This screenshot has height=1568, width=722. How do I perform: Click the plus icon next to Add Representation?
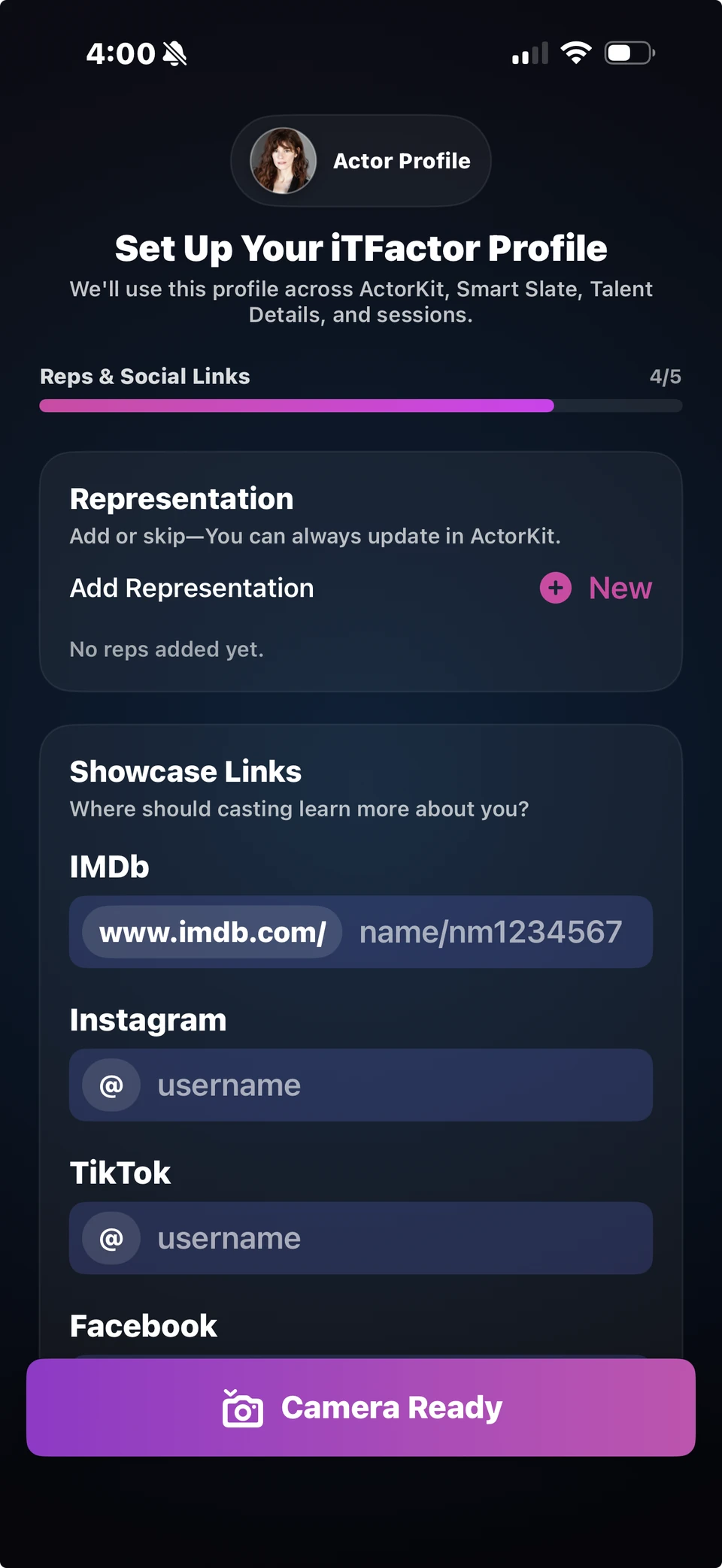pos(555,589)
